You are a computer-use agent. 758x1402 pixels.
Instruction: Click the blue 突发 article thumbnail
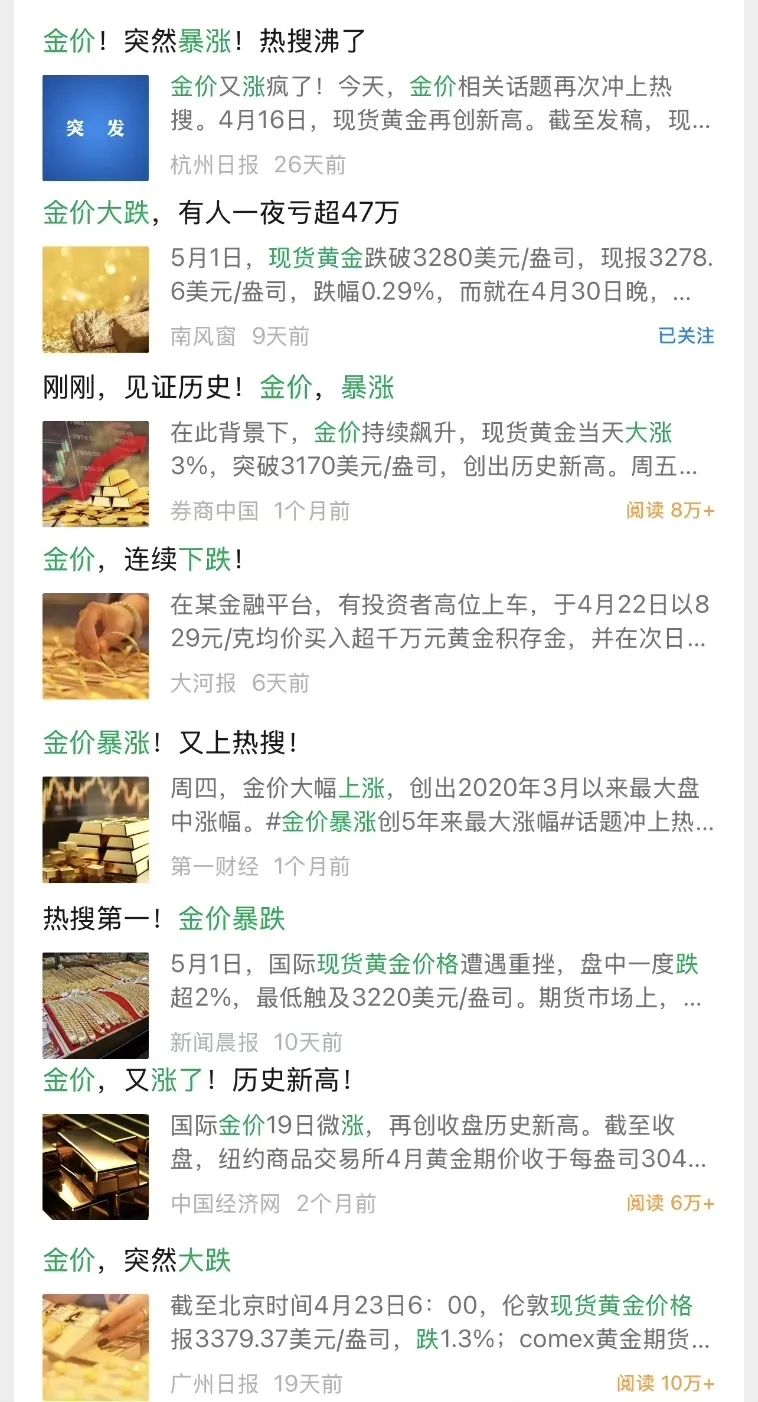pyautogui.click(x=95, y=129)
